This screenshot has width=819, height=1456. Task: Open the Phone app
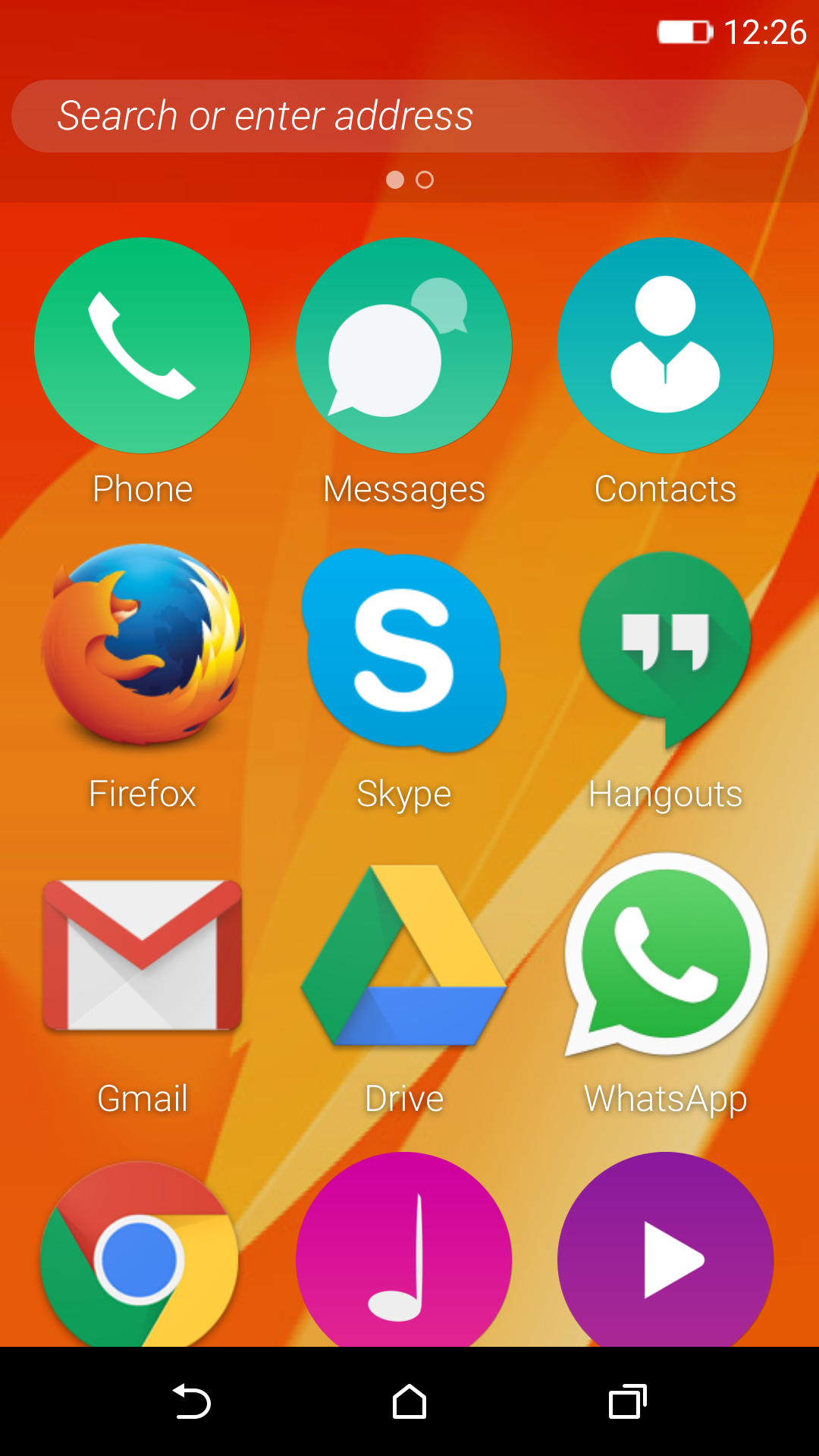pyautogui.click(x=143, y=346)
